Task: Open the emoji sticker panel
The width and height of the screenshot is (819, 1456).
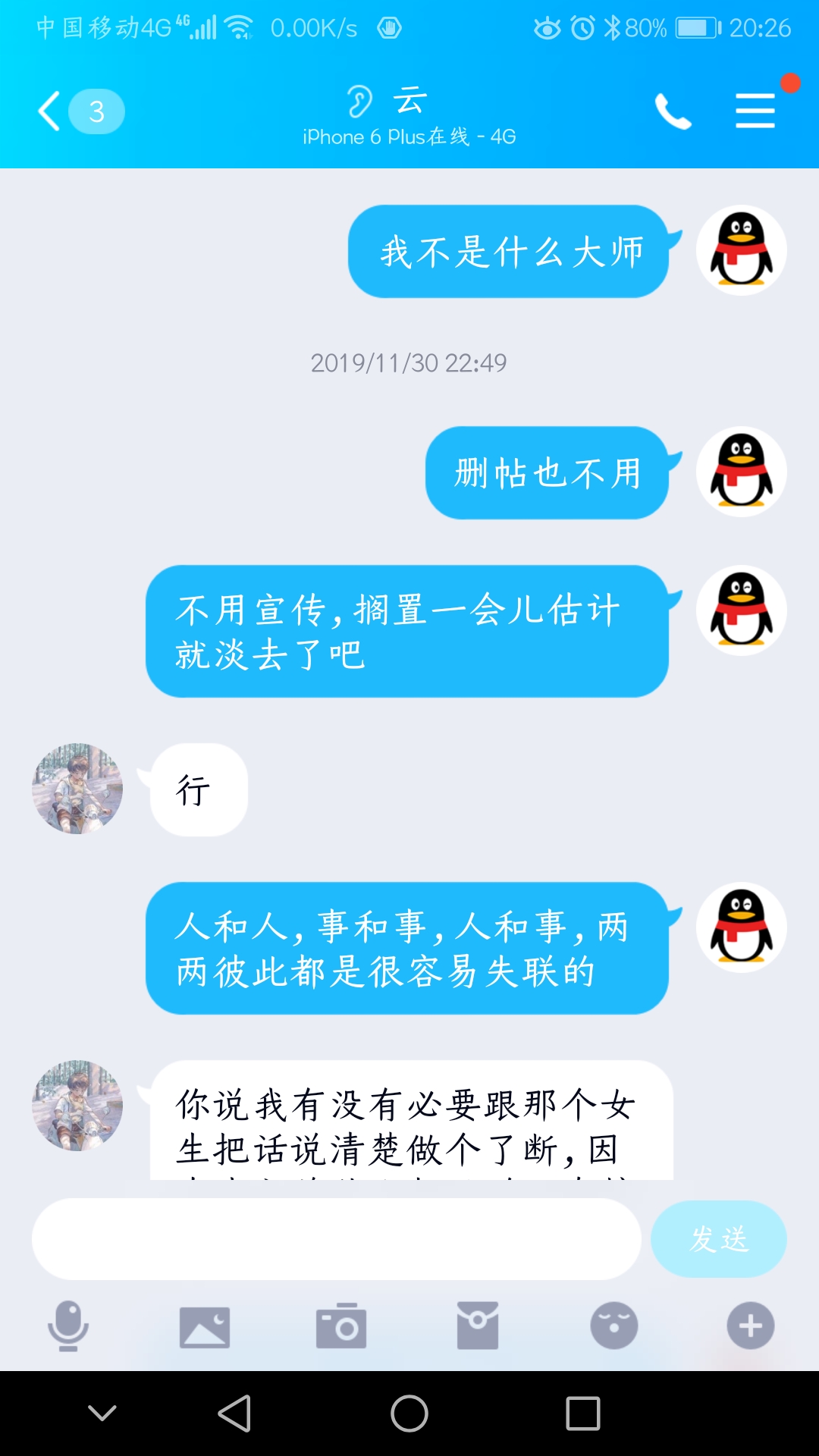Action: click(614, 1326)
